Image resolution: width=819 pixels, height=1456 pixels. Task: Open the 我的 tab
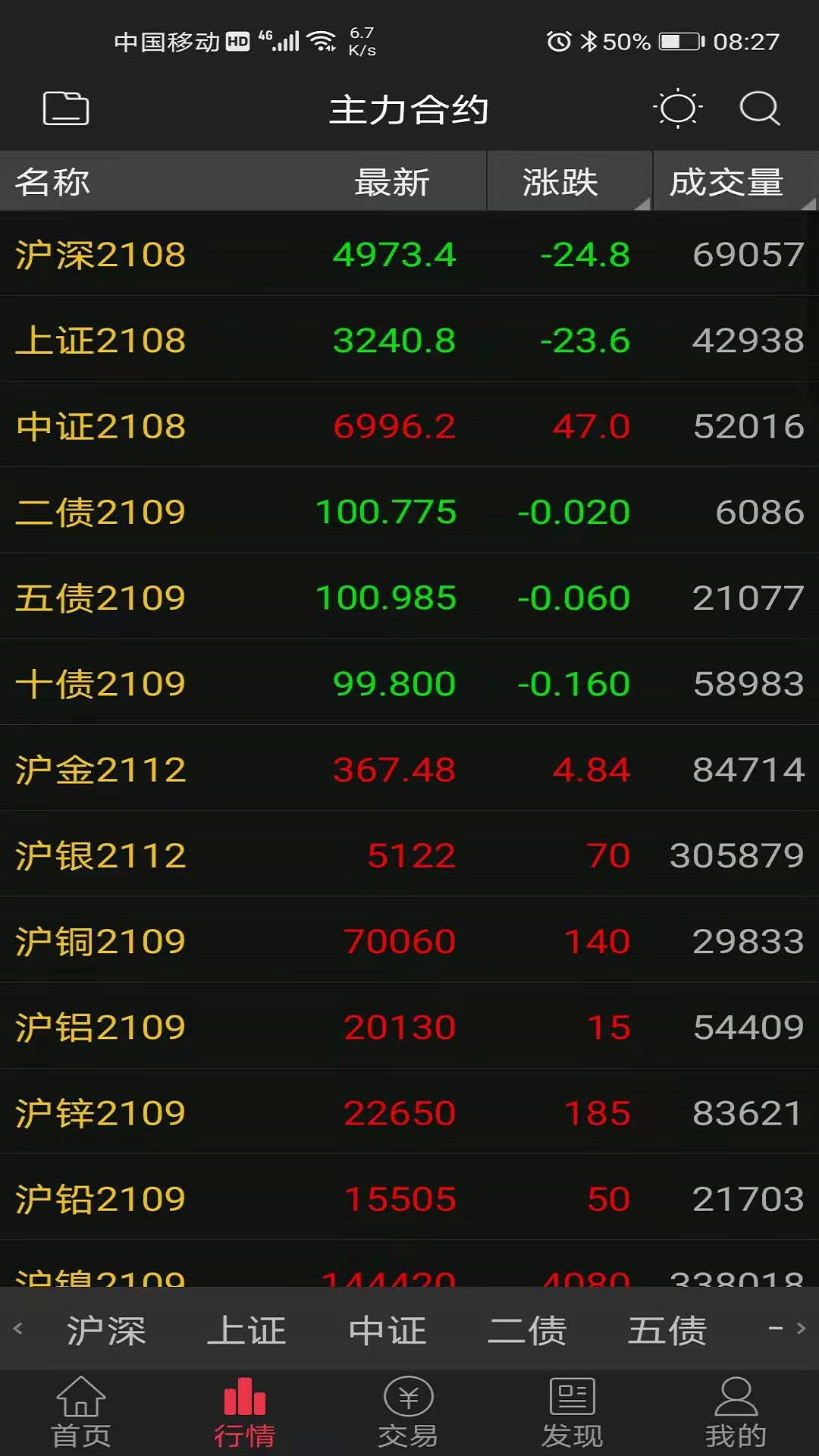(736, 1413)
